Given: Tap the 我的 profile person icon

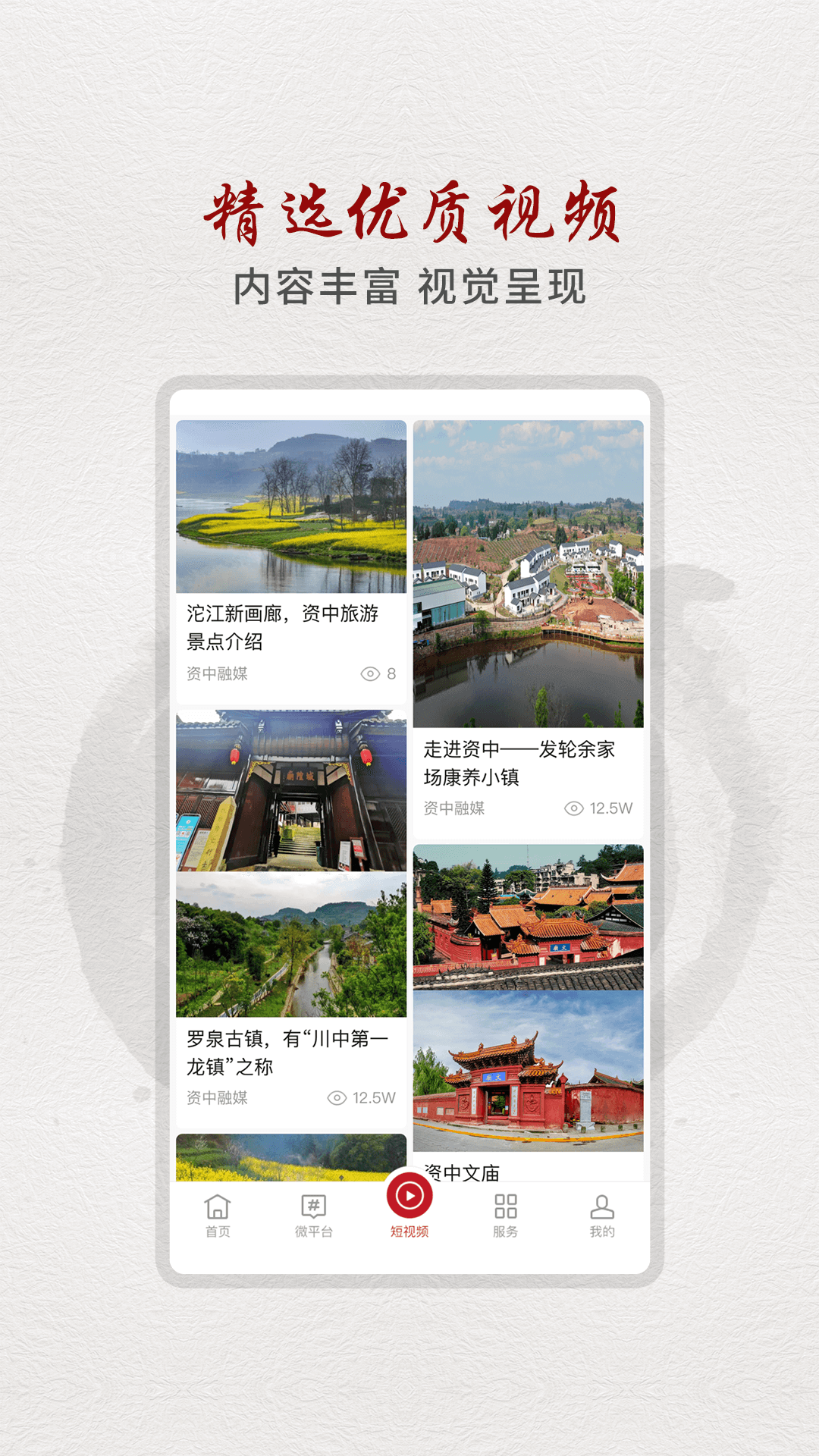Looking at the screenshot, I should pos(601,1205).
